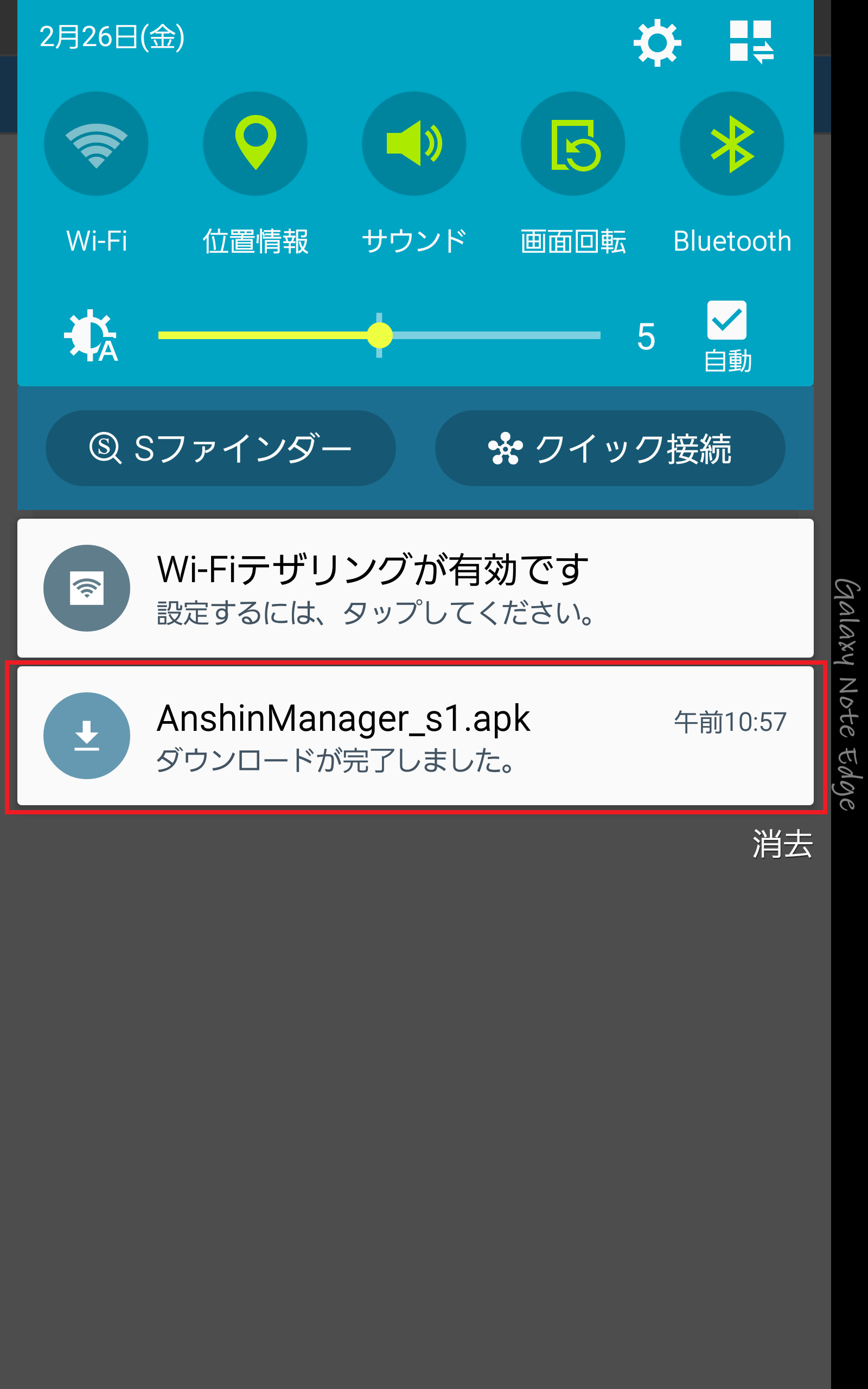Open settings via the gear icon
The height and width of the screenshot is (1389, 868).
(x=657, y=42)
